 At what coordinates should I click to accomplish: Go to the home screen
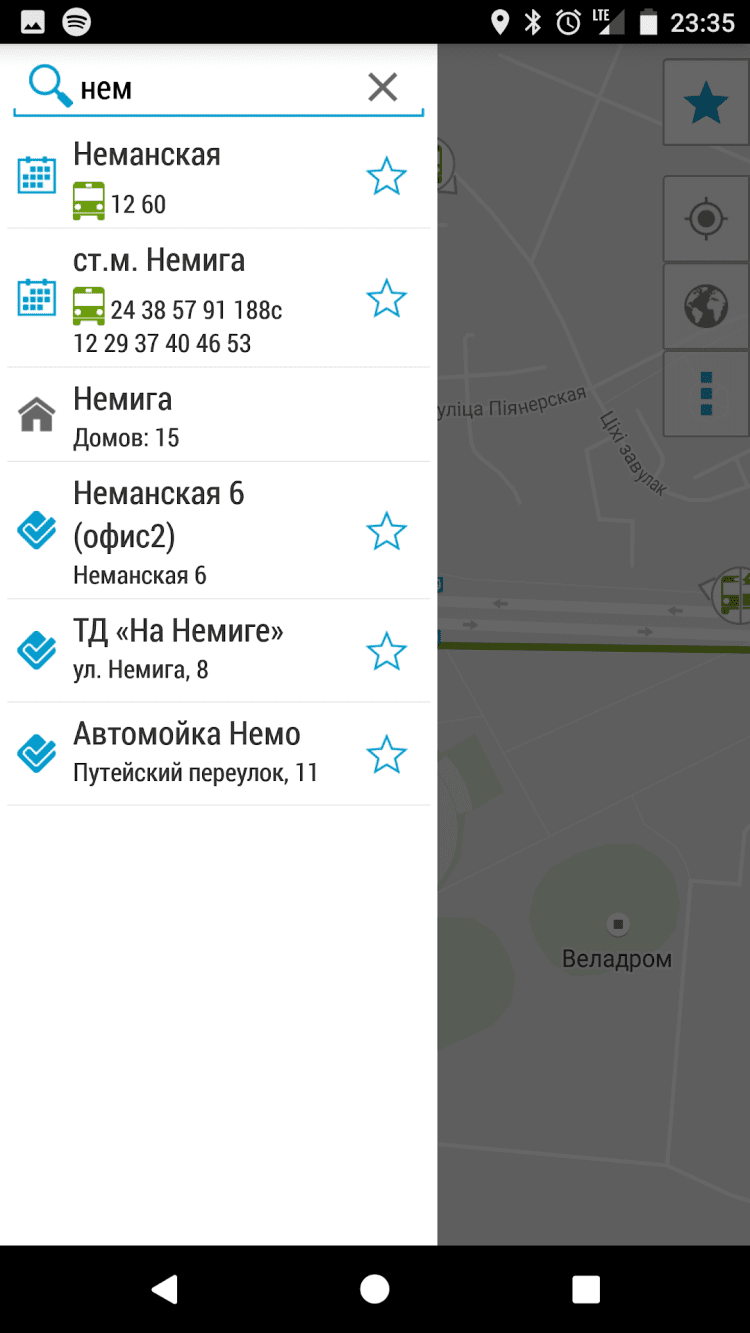[x=375, y=1289]
